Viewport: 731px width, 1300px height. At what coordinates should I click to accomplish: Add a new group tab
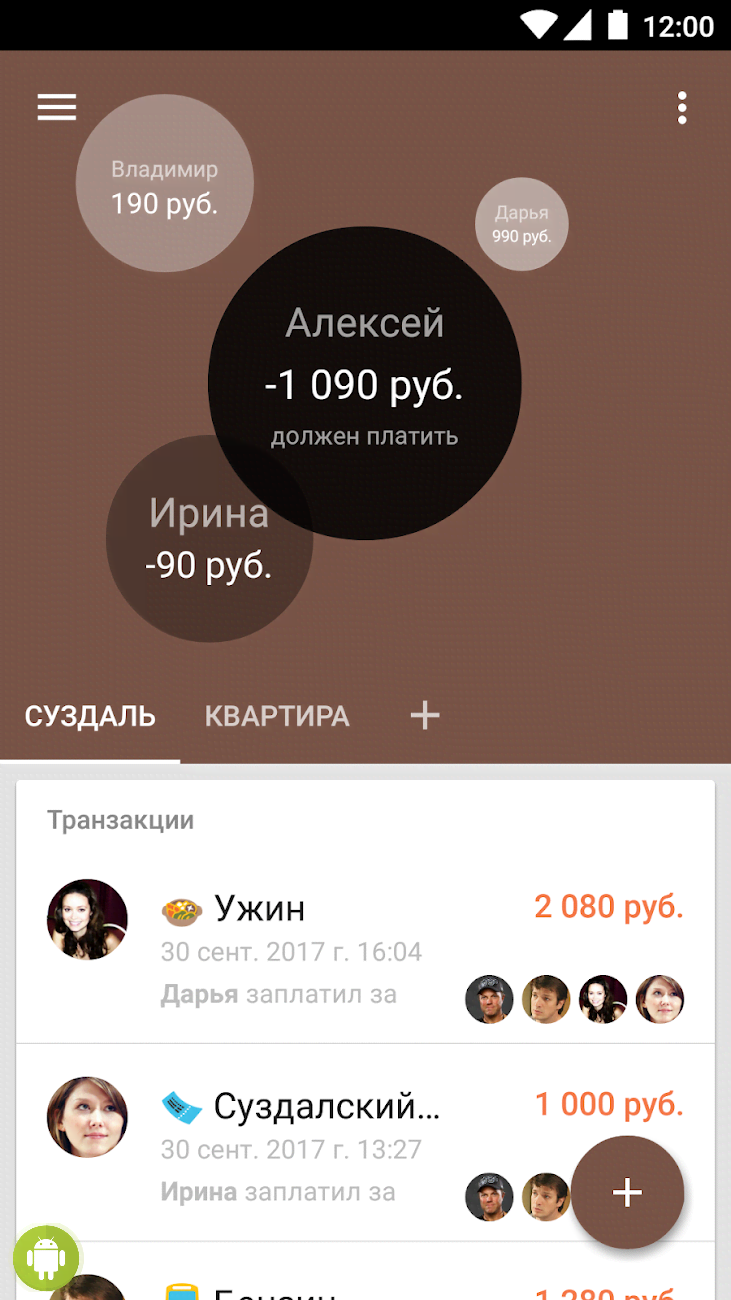[x=425, y=715]
